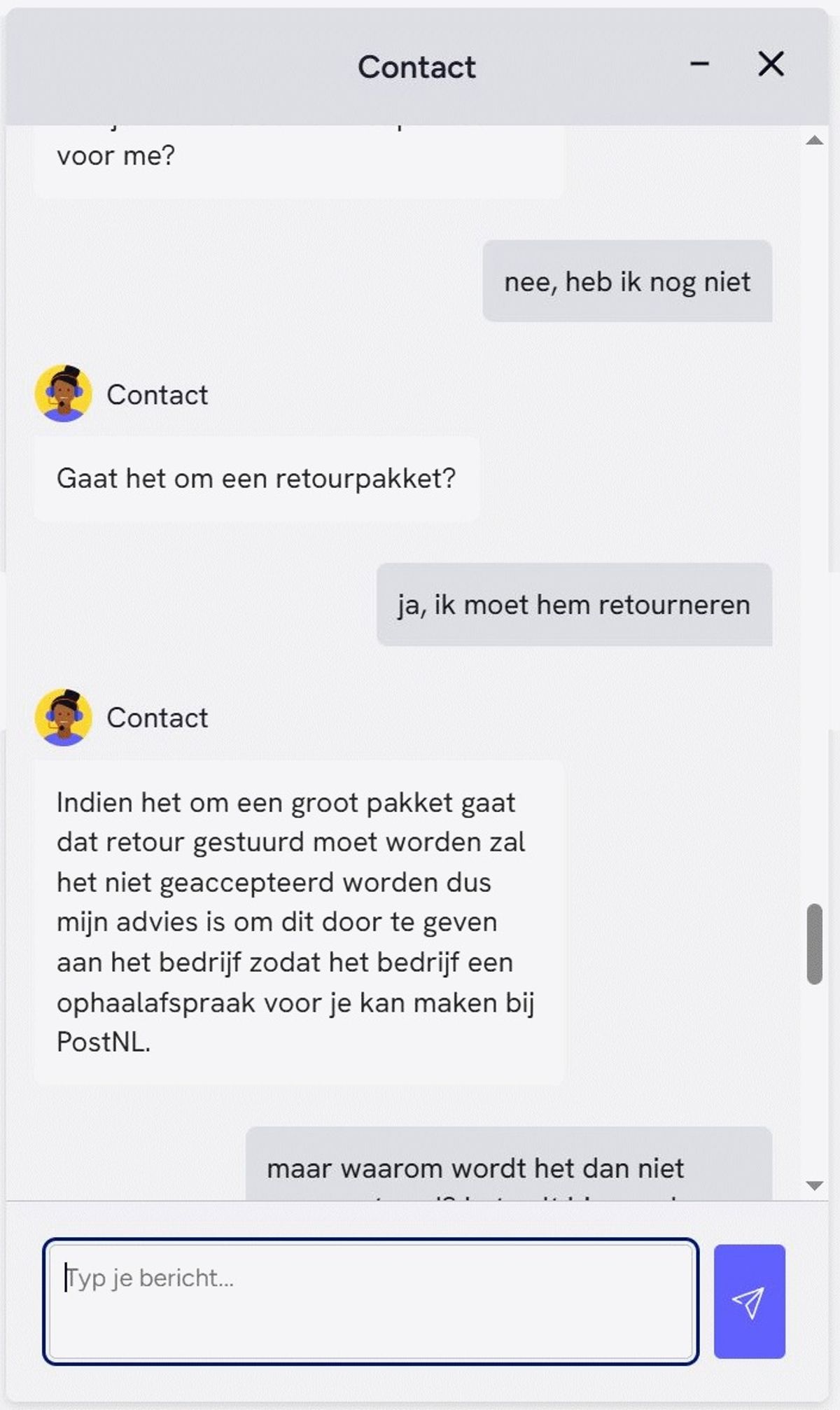
Task: Tap the scrollbar up arrow
Action: 814,141
